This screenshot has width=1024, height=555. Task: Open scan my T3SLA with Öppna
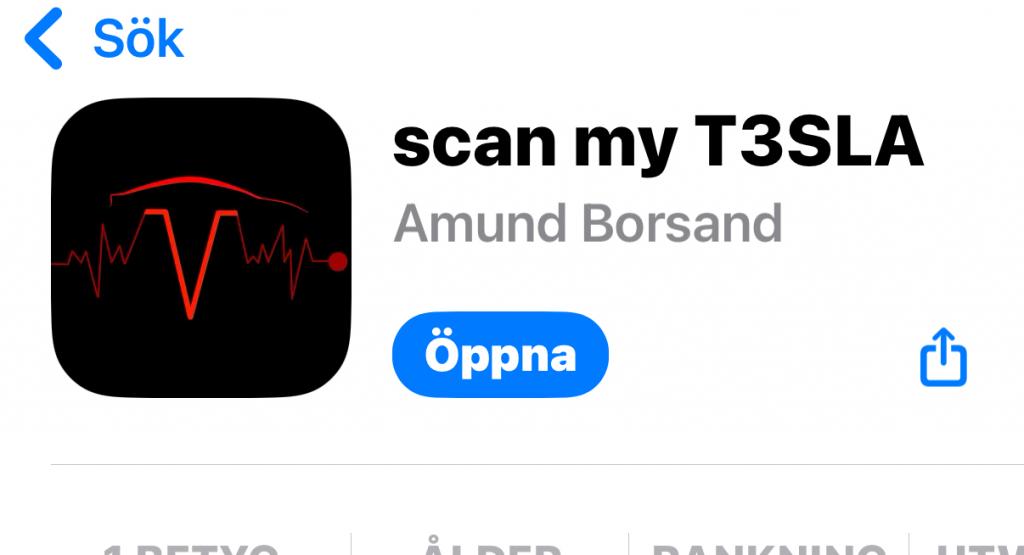click(x=500, y=355)
